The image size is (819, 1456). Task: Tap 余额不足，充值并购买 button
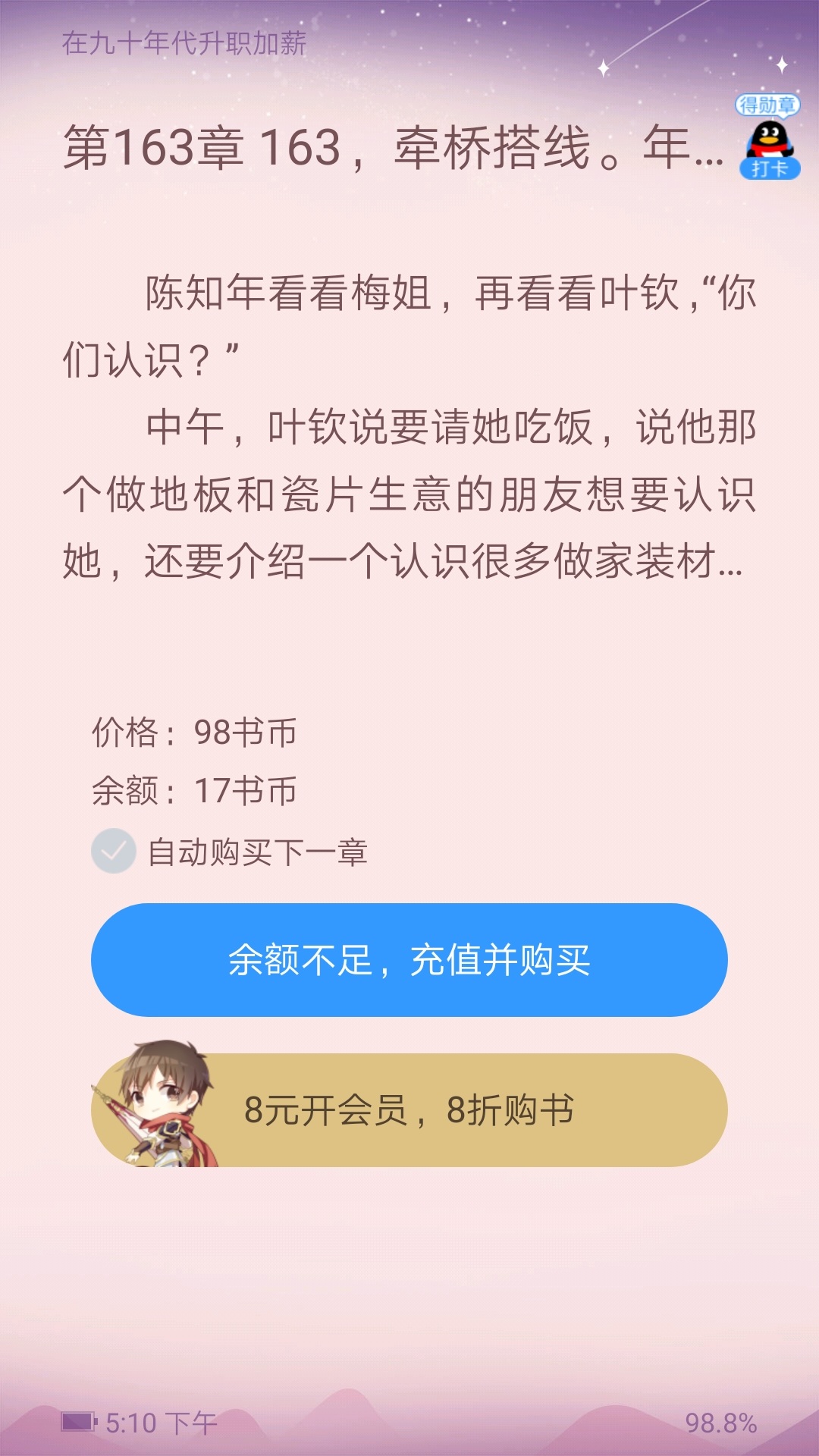tap(409, 960)
